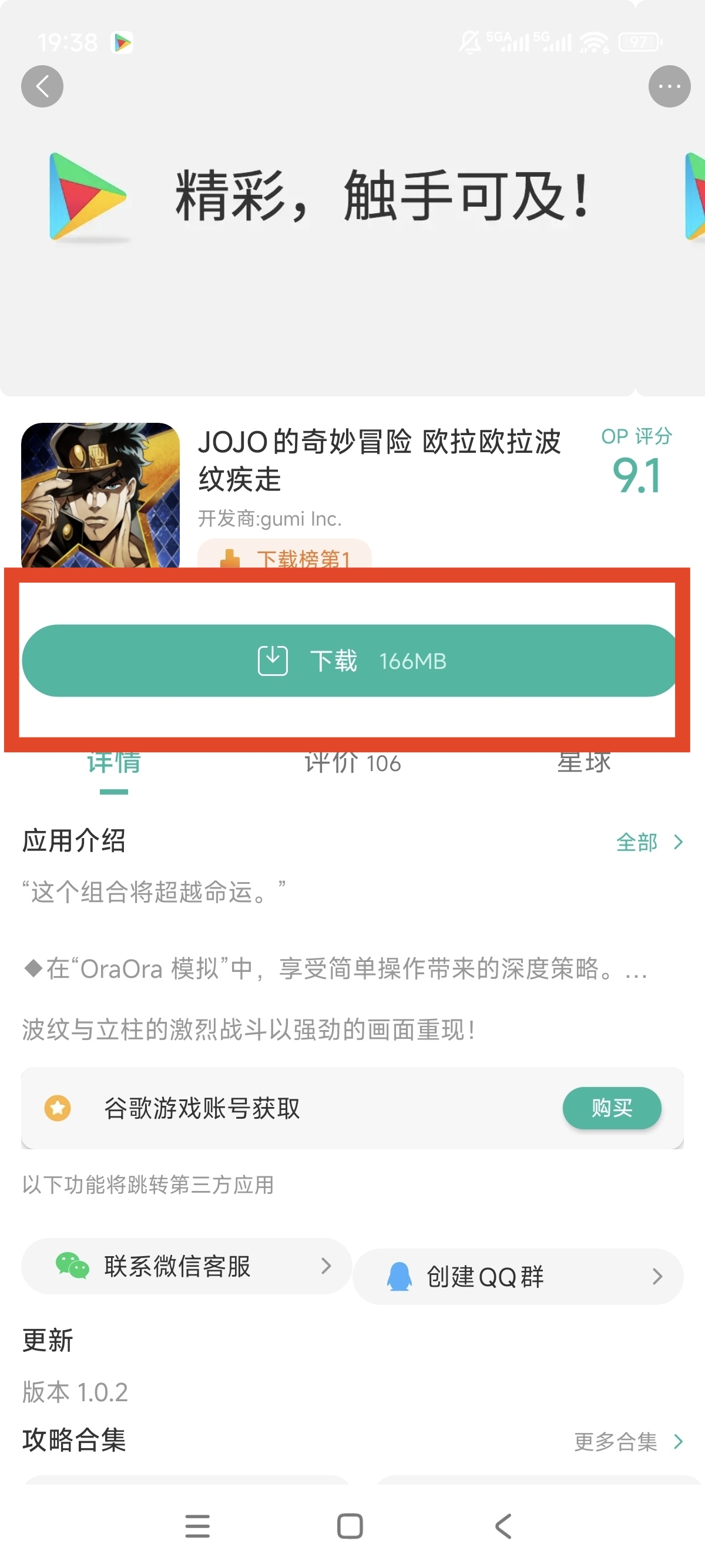Go back using the top-left arrow
705x1568 pixels.
(42, 86)
